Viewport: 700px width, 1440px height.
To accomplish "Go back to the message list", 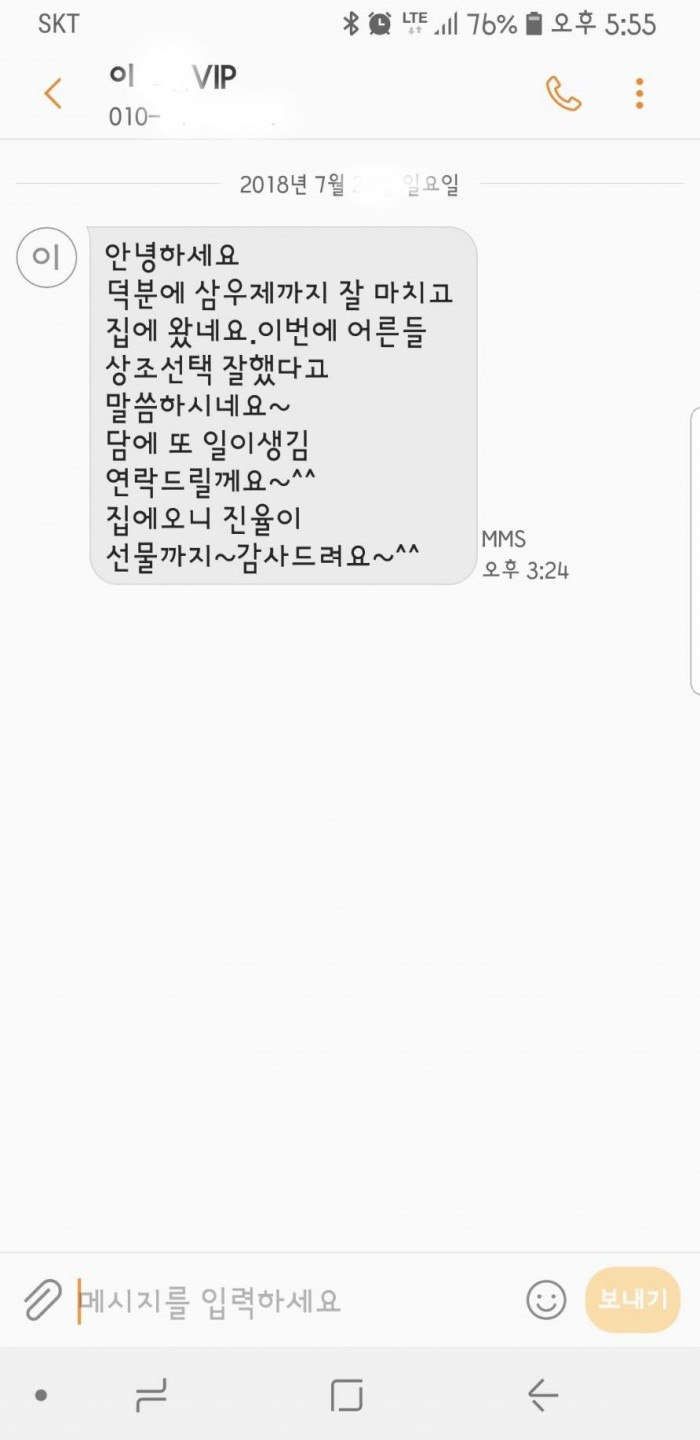I will (53, 93).
